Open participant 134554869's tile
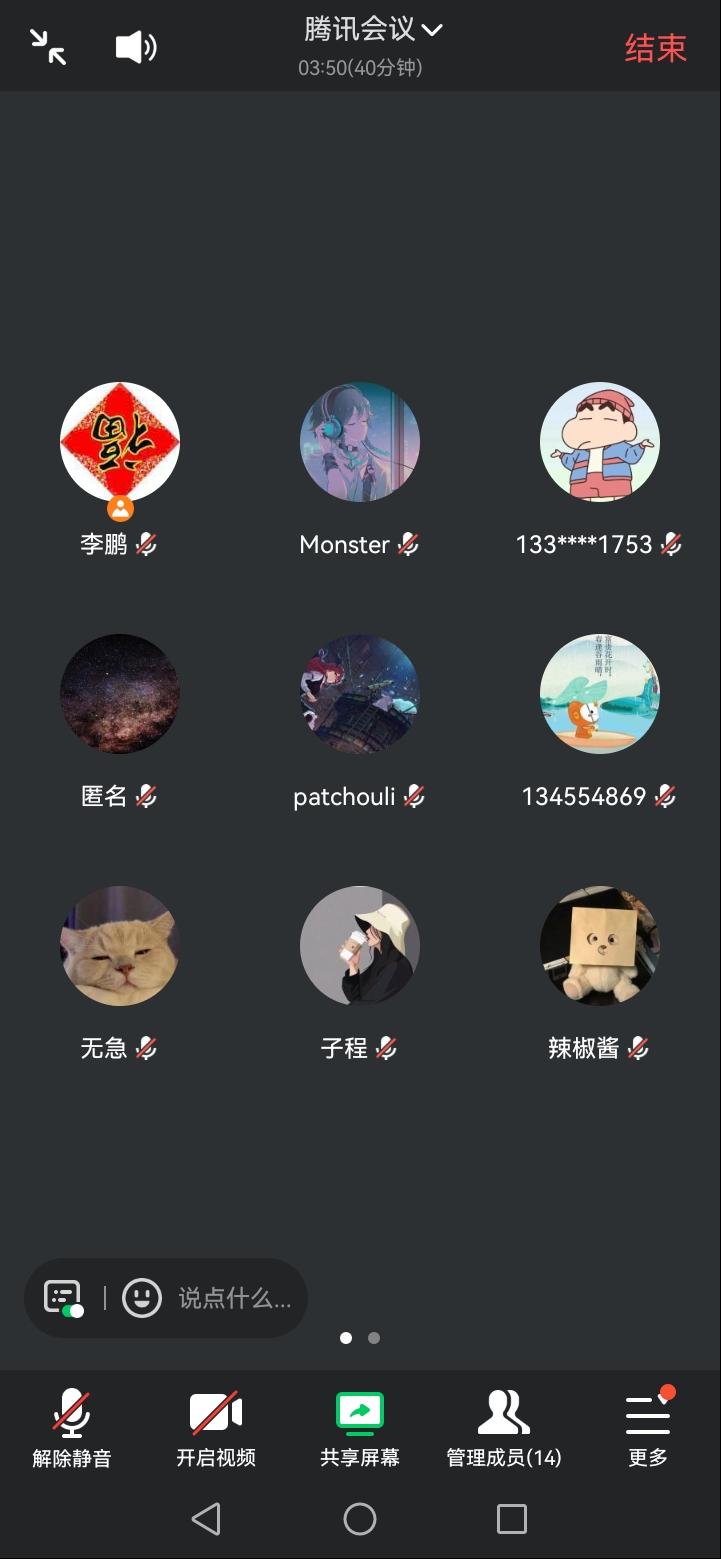Image resolution: width=721 pixels, height=1559 pixels. (600, 694)
